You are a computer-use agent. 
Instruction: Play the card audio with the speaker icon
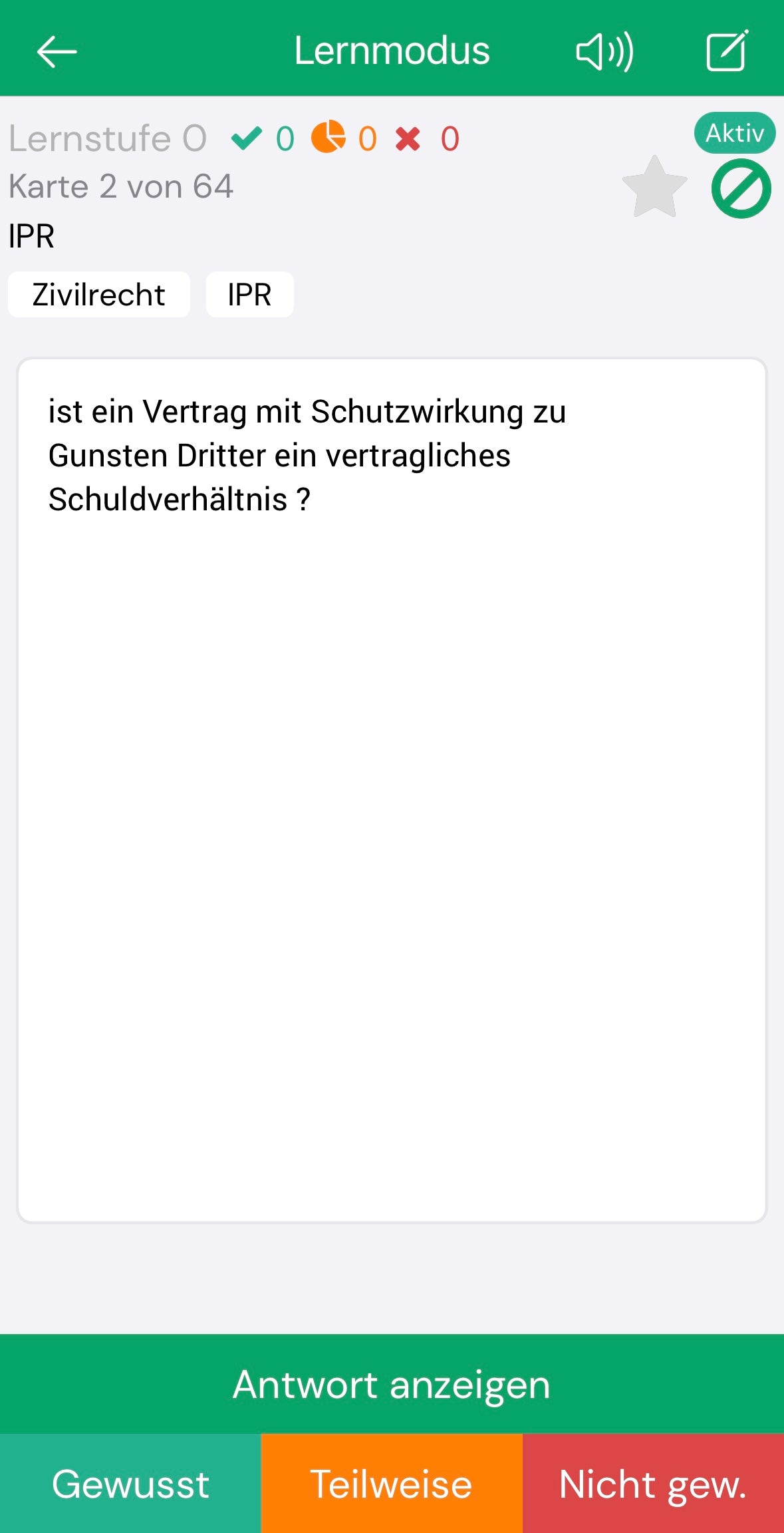(604, 52)
